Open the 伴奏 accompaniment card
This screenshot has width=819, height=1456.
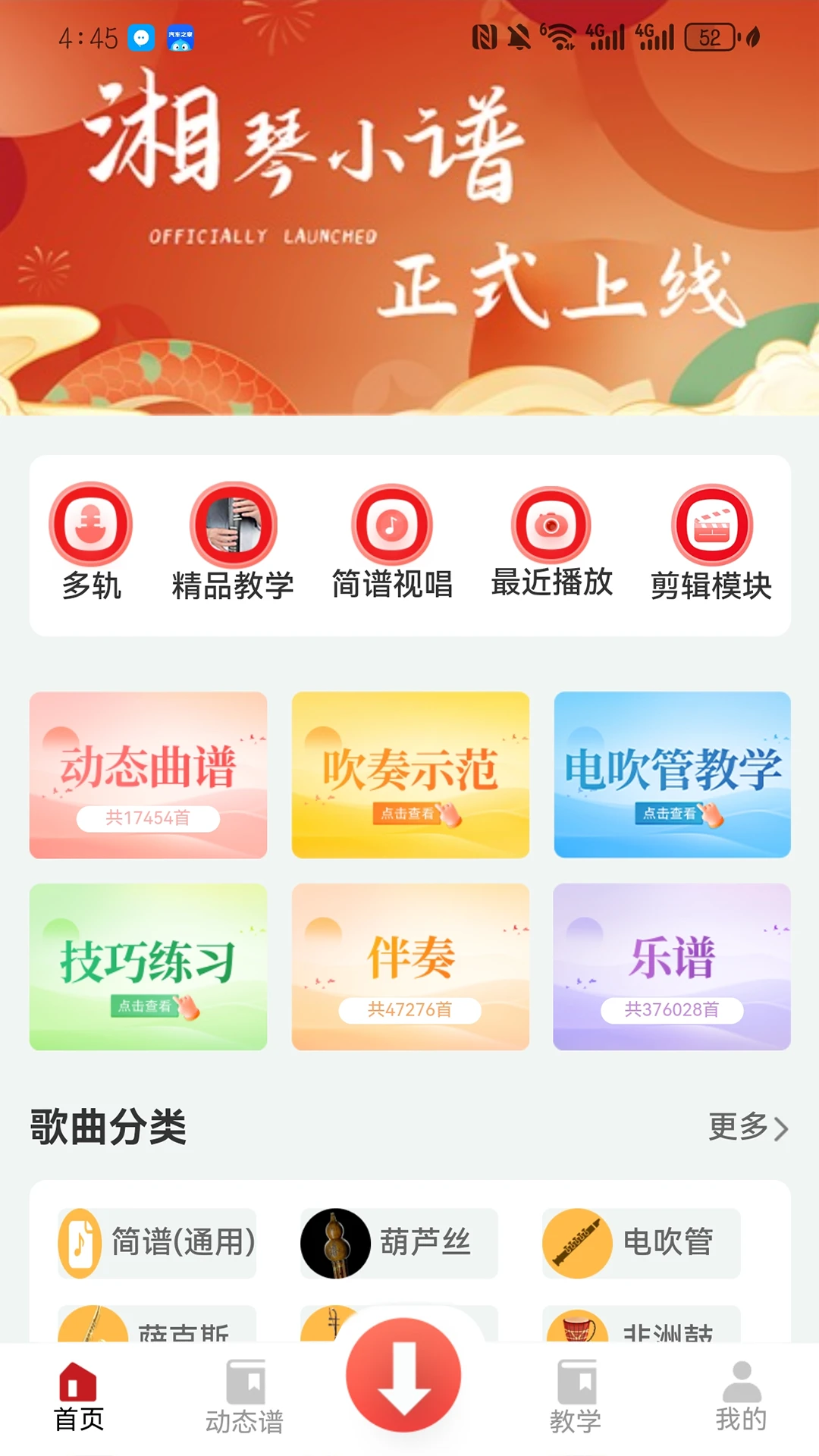[410, 967]
